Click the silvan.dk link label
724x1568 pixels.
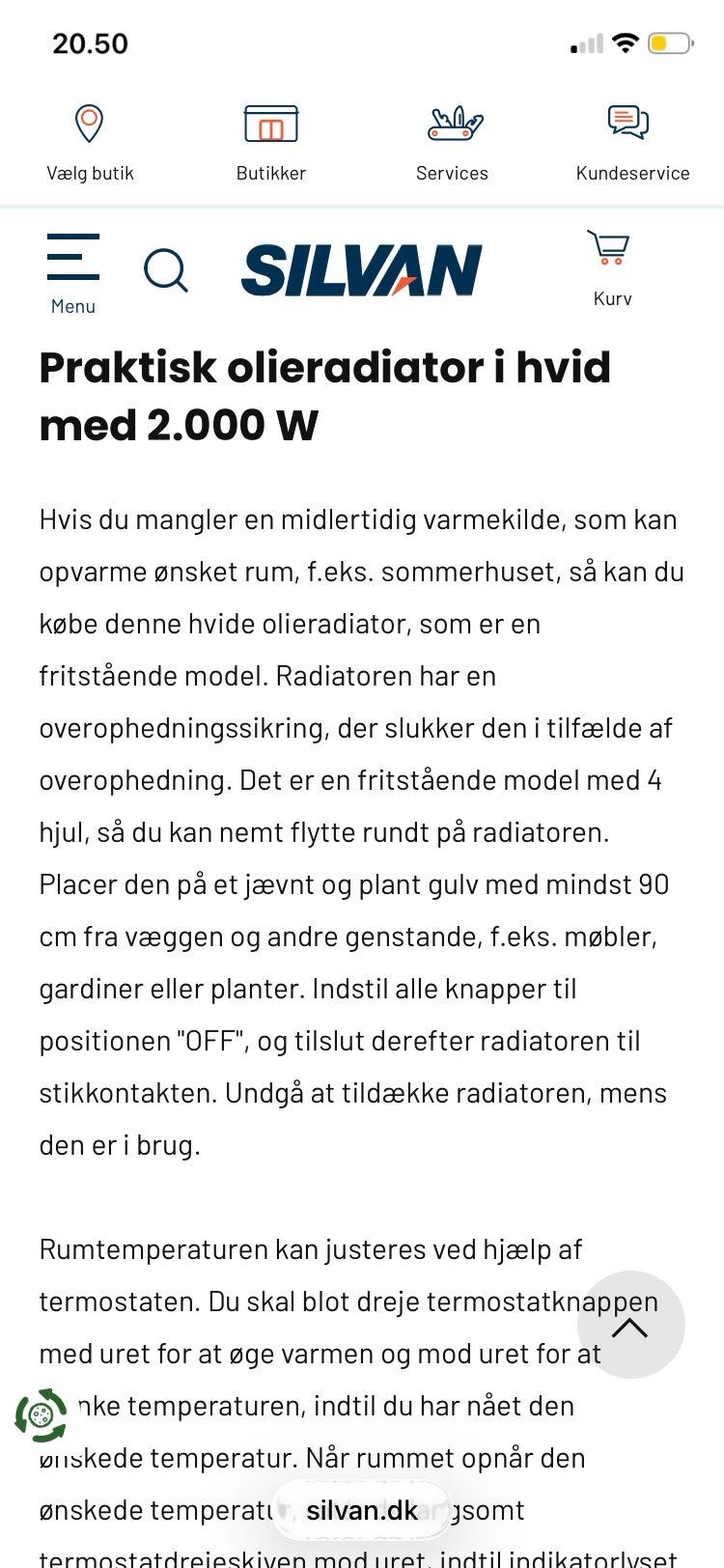(x=362, y=1511)
